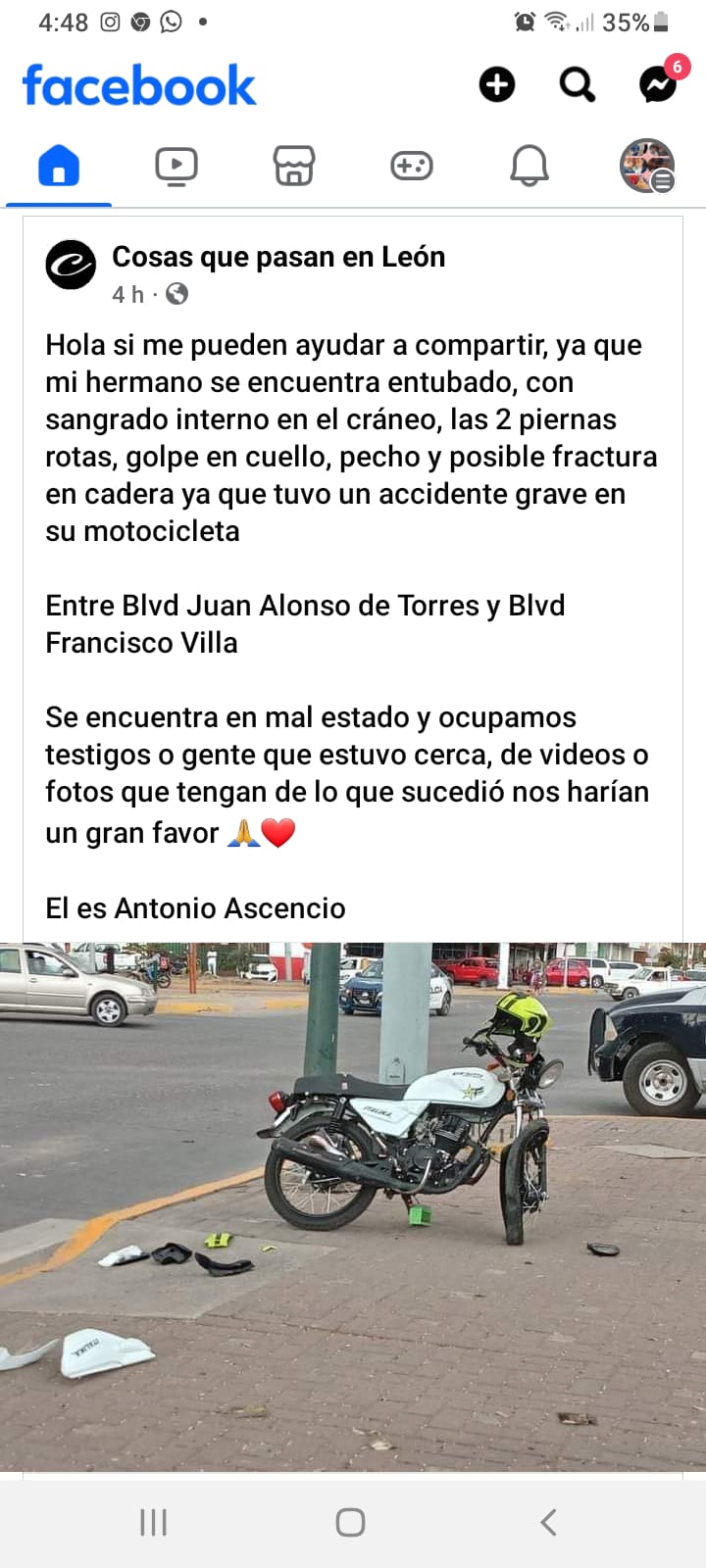Open the motorcycle accident photo

[353, 1205]
